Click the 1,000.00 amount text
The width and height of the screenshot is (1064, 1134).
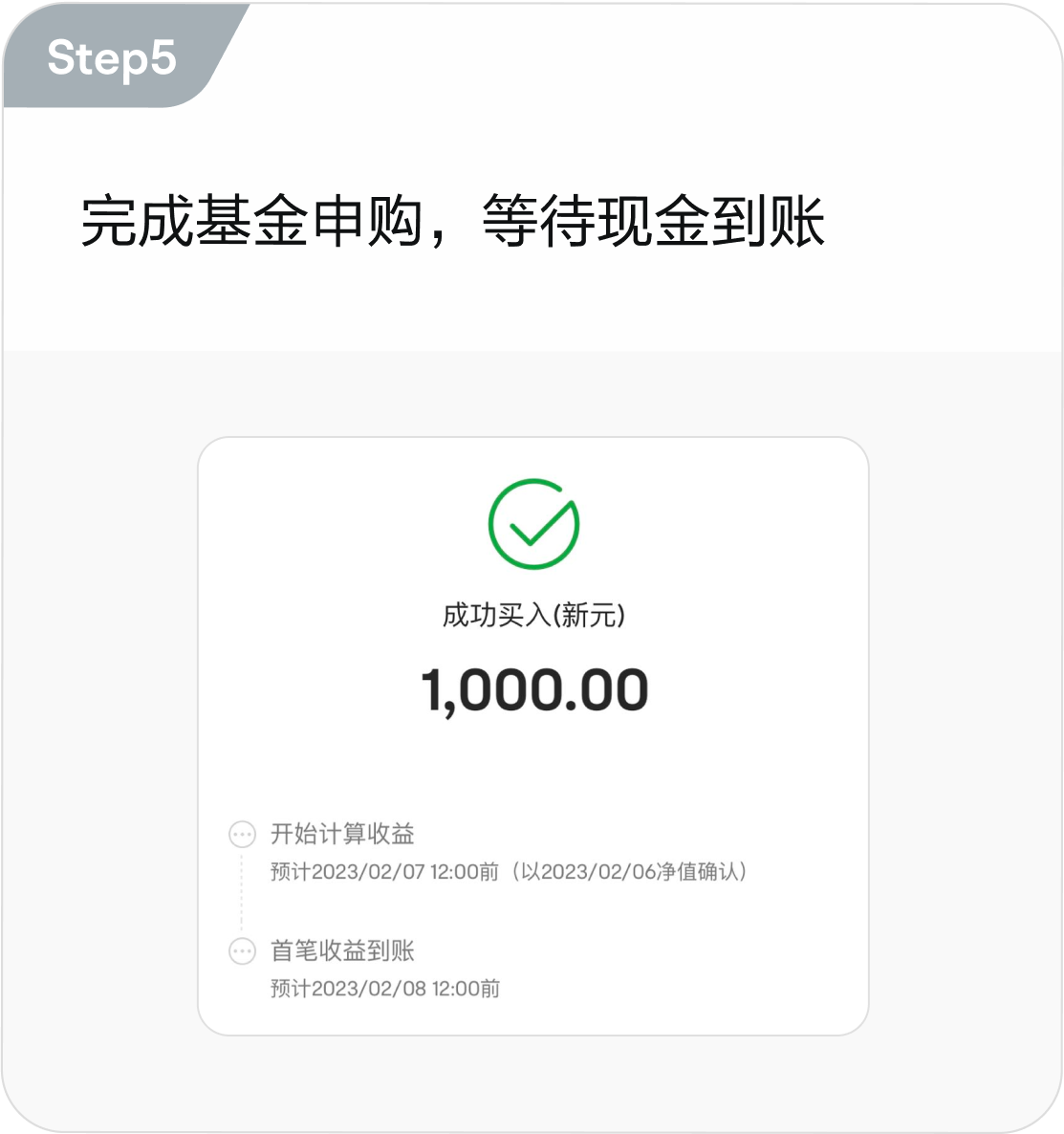534,688
